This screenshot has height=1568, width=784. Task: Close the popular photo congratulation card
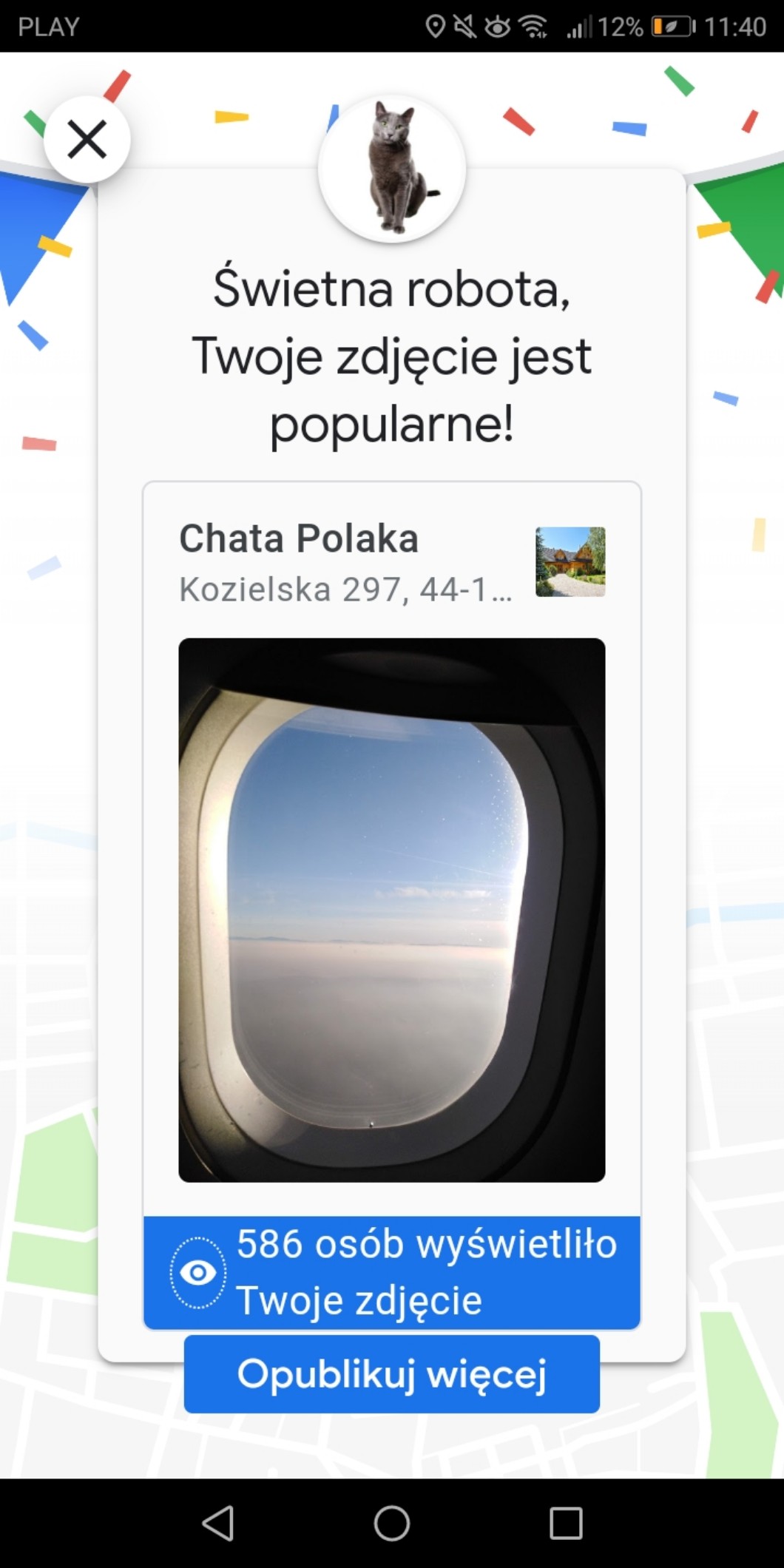click(x=87, y=140)
